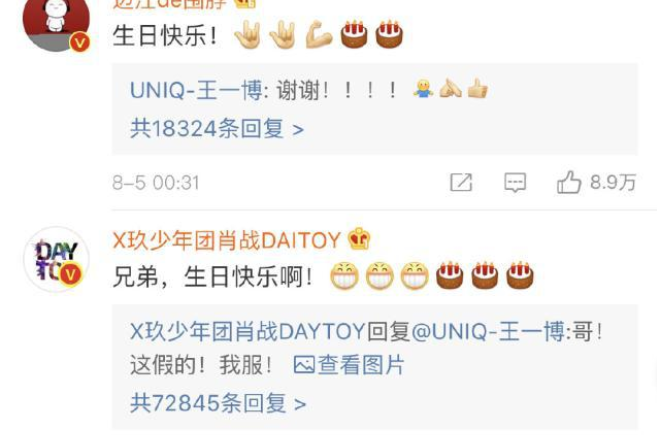Like the comment with 8.9万 likes
657x435 pixels.
click(570, 182)
